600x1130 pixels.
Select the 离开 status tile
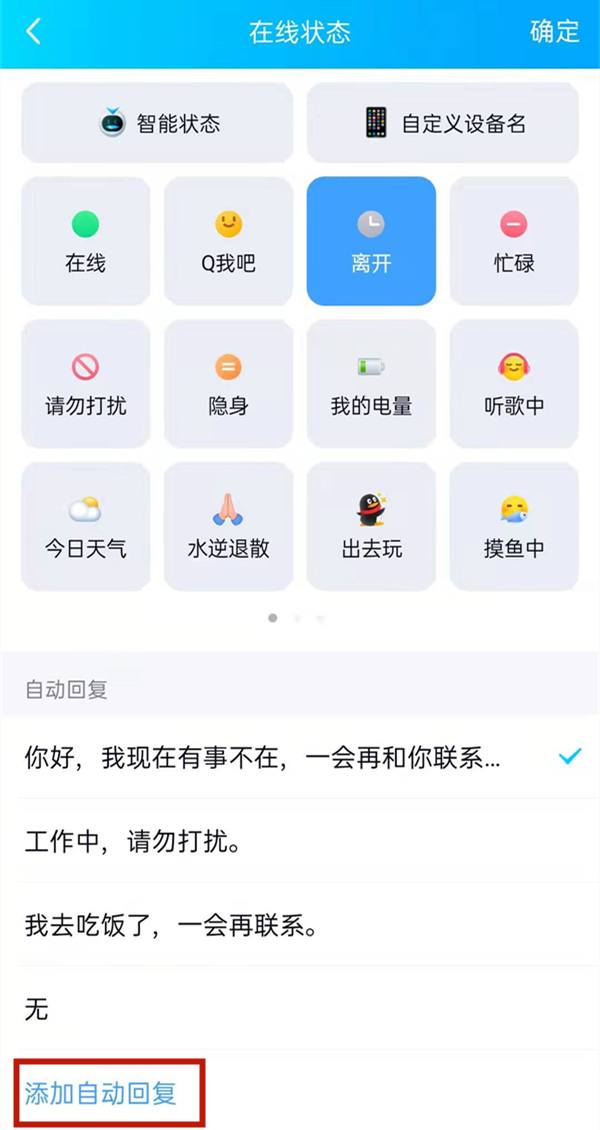371,241
